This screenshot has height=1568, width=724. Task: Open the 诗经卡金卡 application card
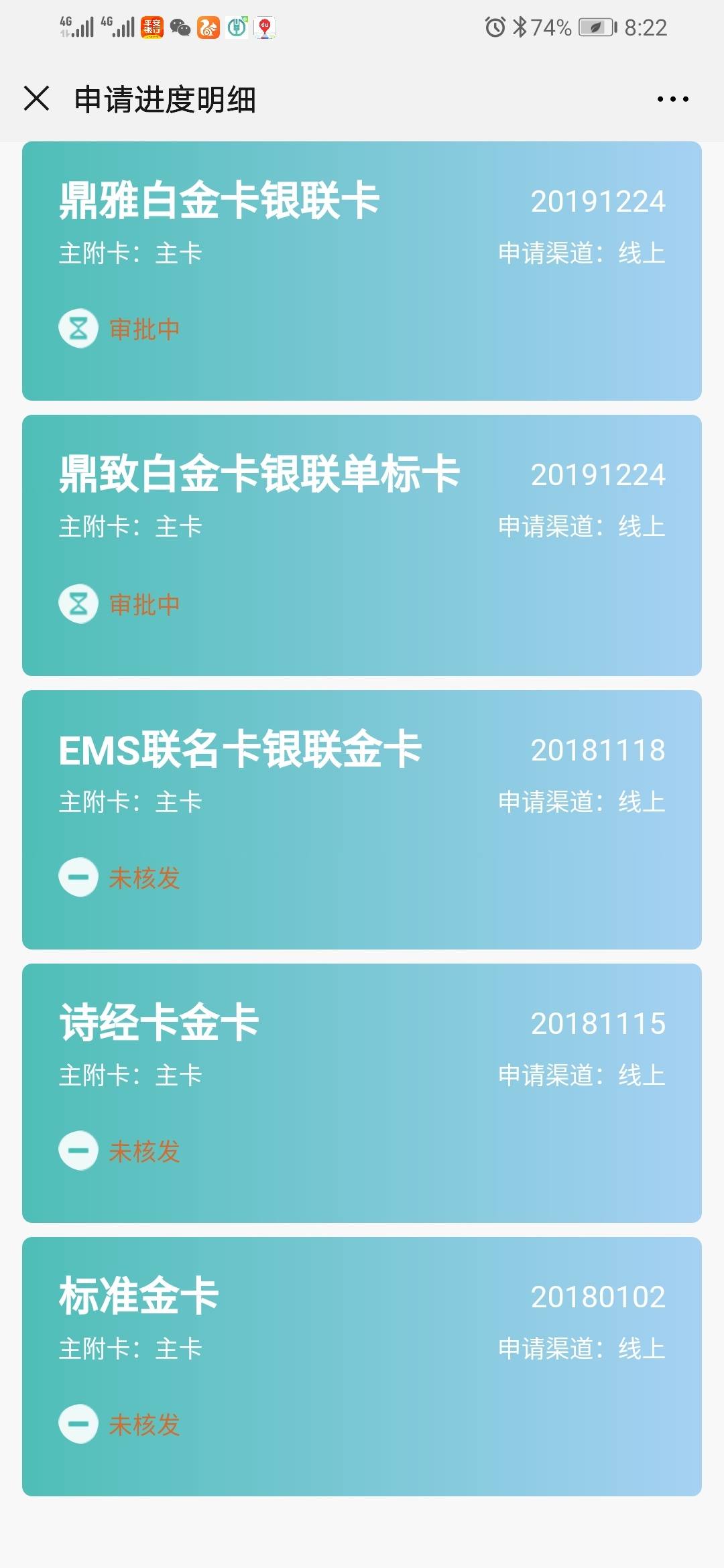[362, 1093]
